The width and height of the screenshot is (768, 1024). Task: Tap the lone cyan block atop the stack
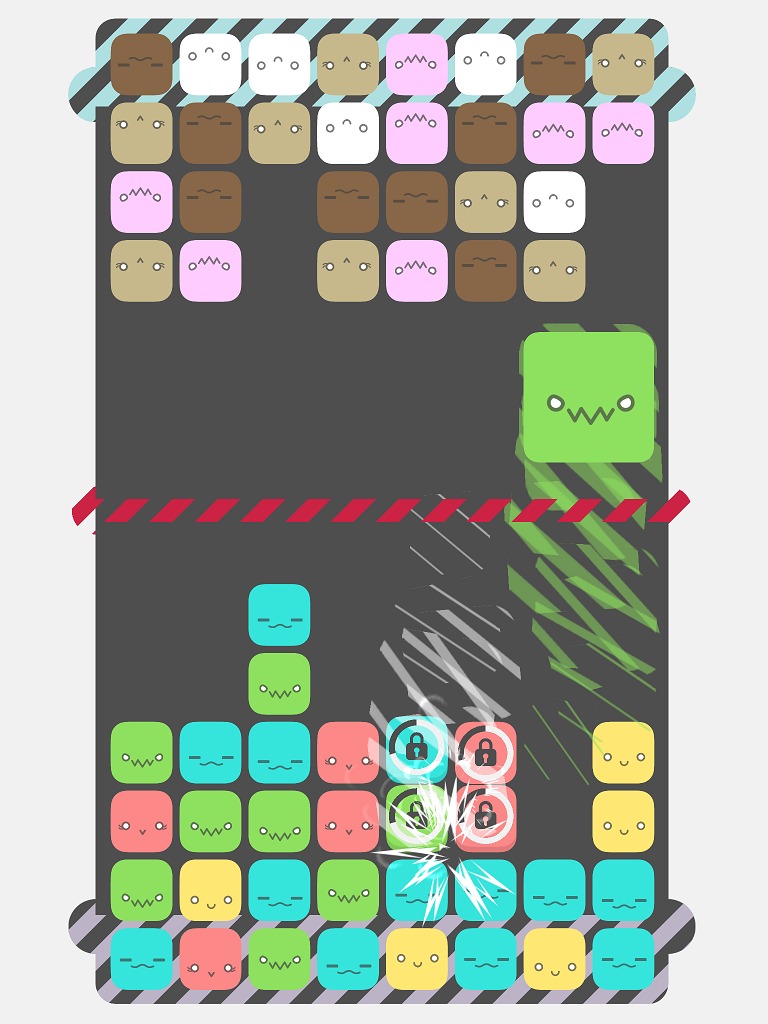click(x=279, y=615)
